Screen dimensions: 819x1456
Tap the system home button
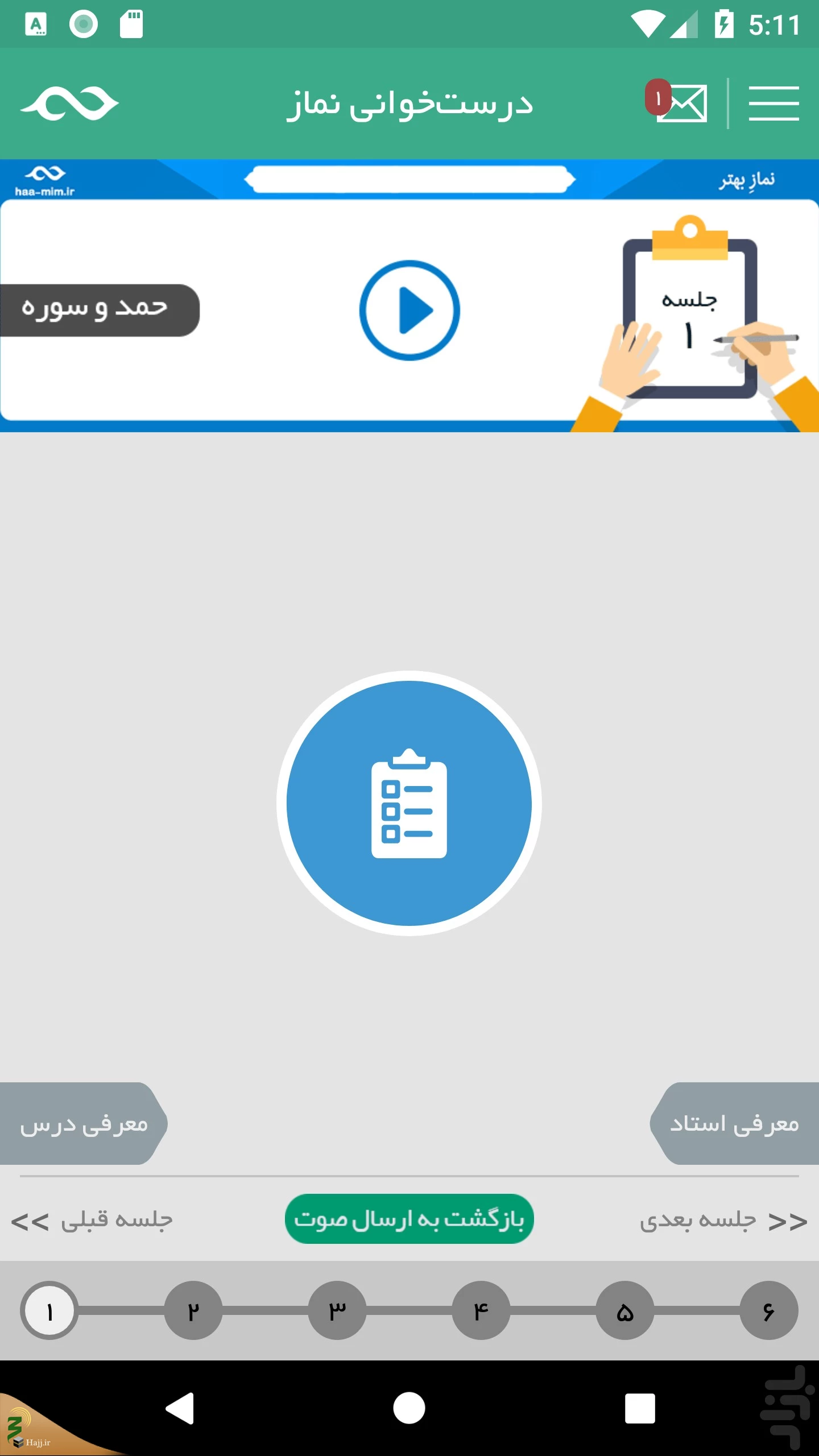pyautogui.click(x=409, y=1408)
